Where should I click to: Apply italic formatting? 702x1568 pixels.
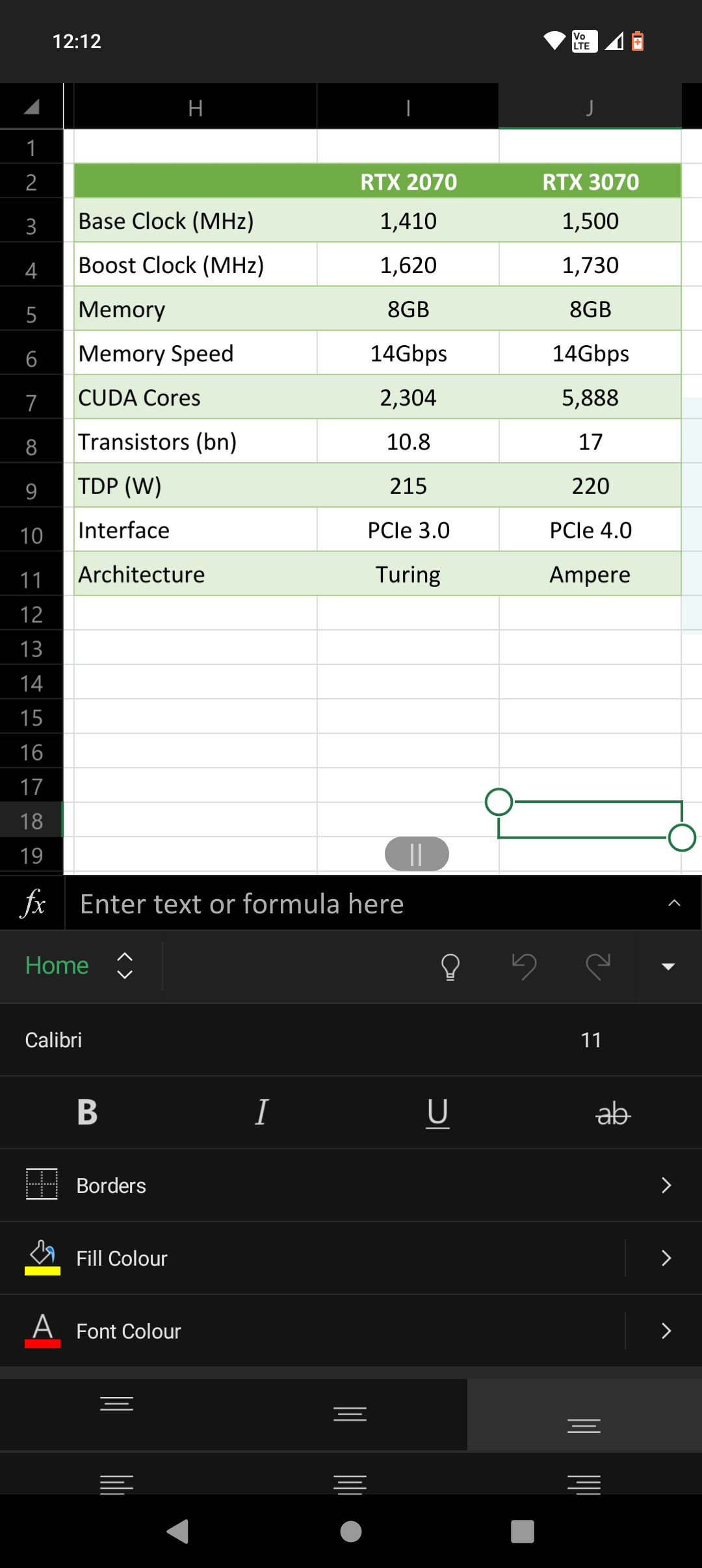[x=261, y=1112]
